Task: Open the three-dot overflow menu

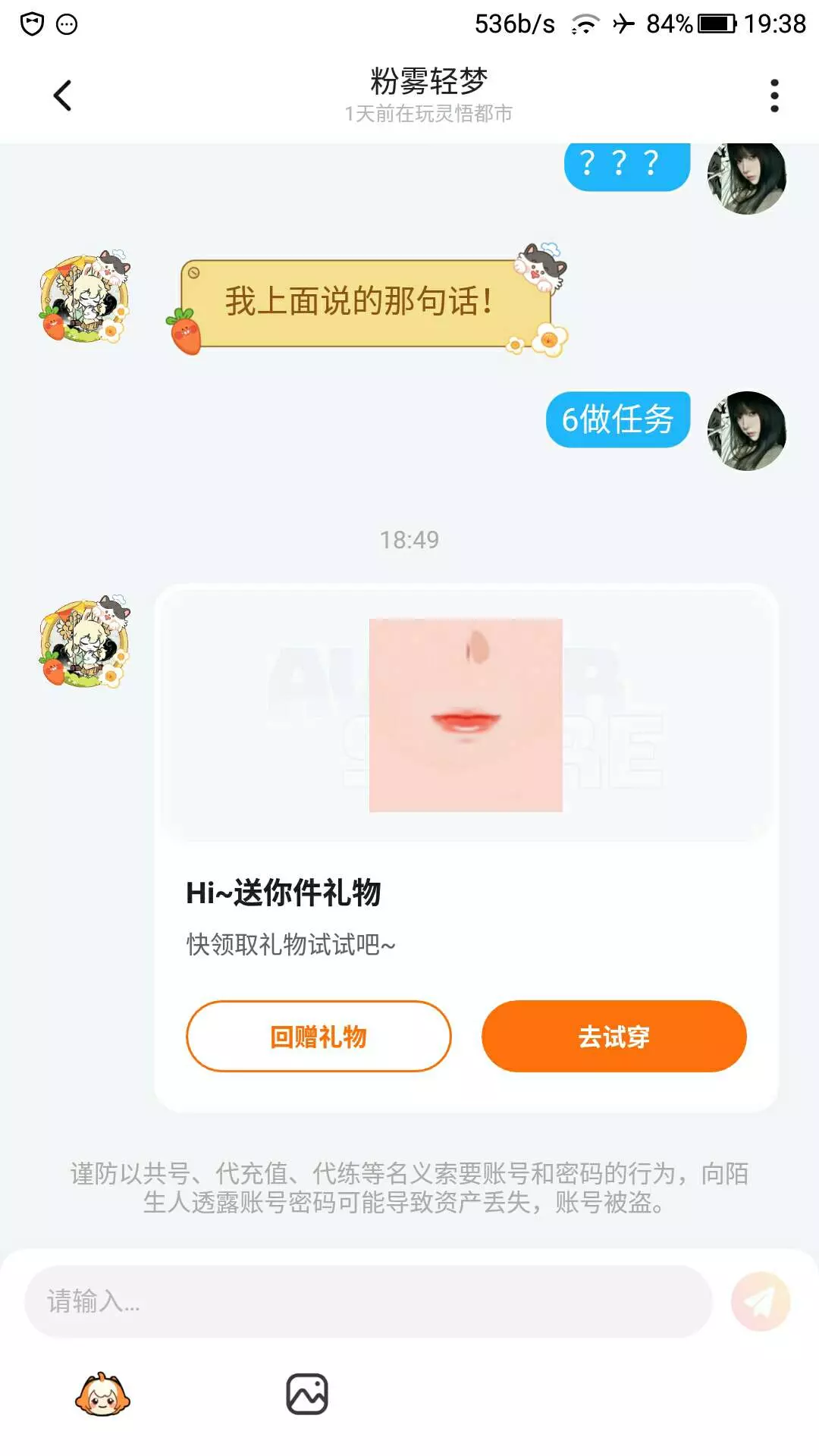Action: pyautogui.click(x=774, y=96)
